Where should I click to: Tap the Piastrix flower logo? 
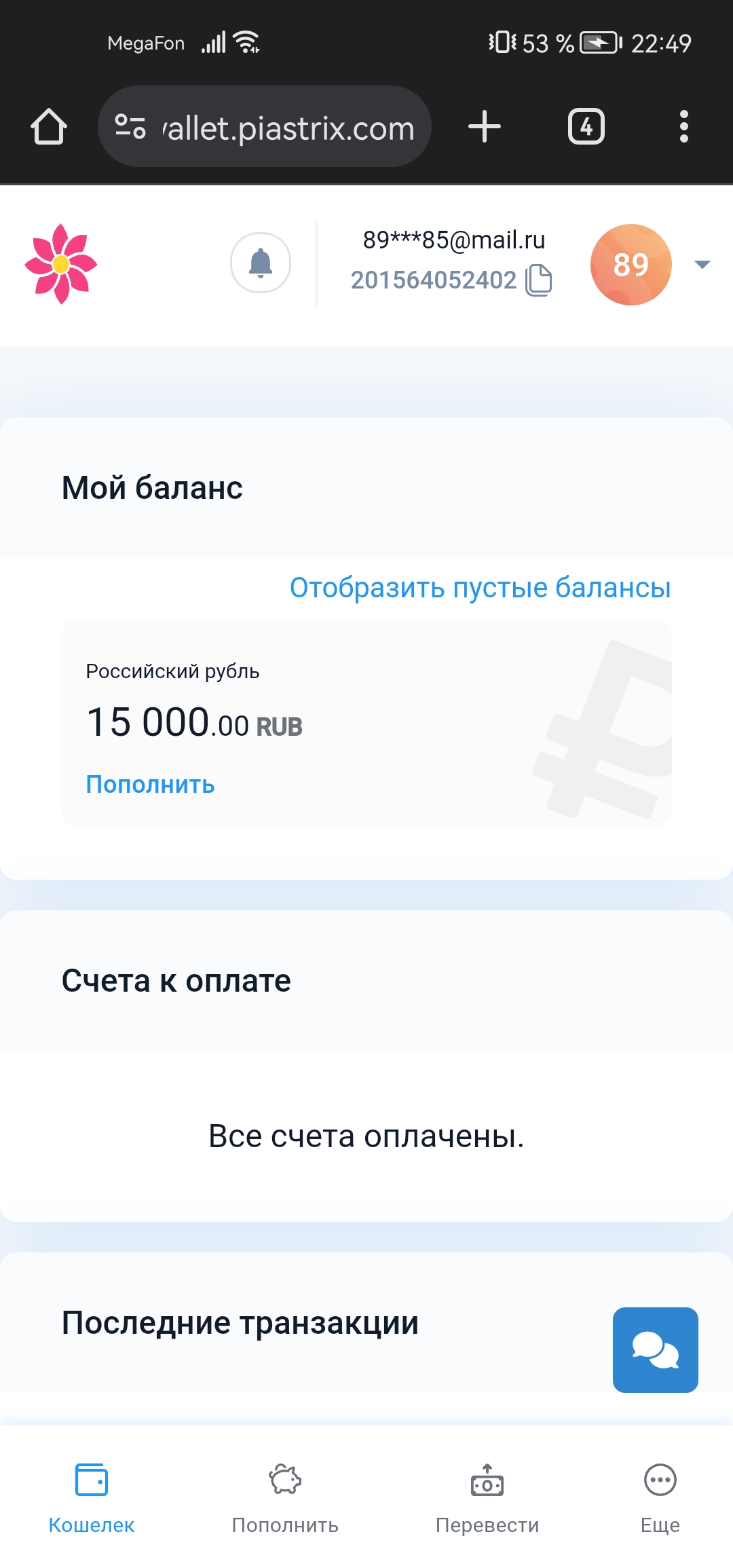click(x=61, y=263)
